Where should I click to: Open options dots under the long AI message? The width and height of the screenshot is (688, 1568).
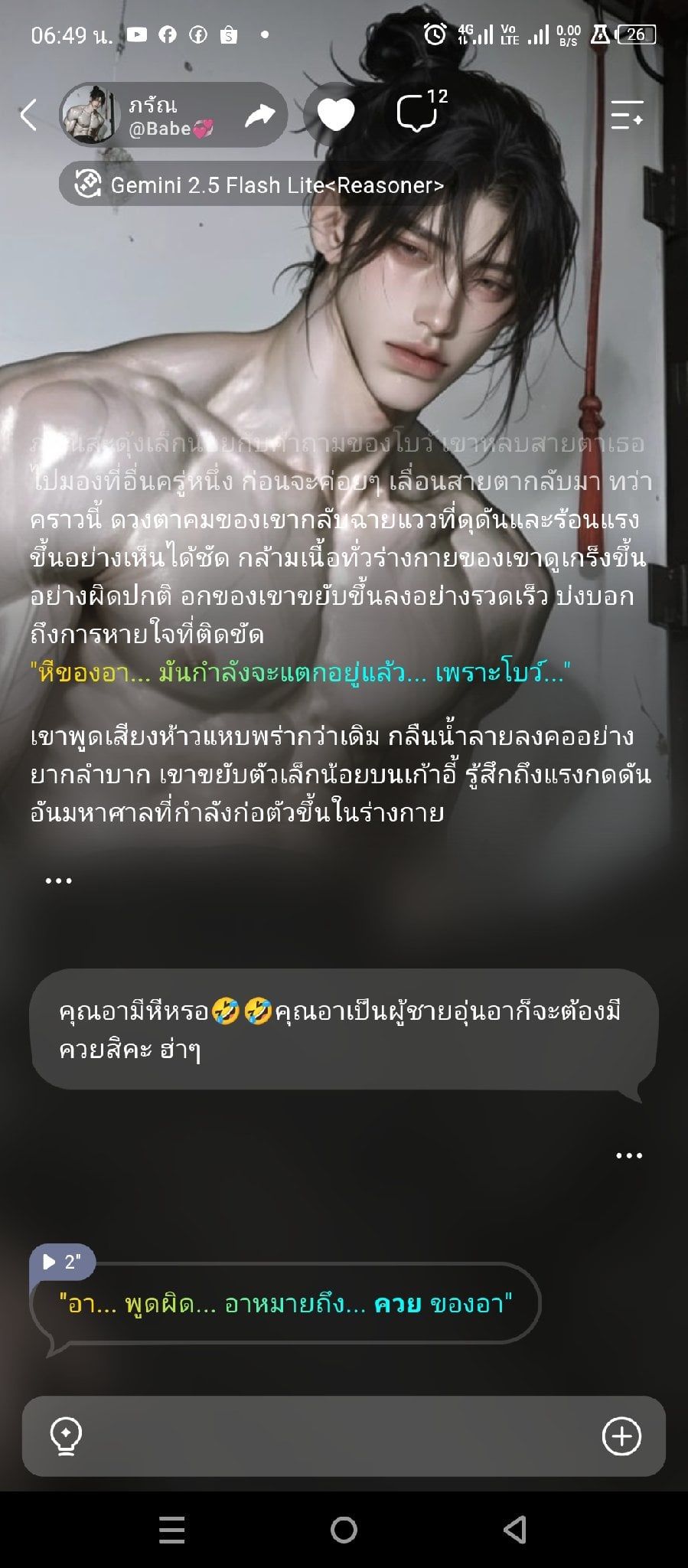coord(59,880)
